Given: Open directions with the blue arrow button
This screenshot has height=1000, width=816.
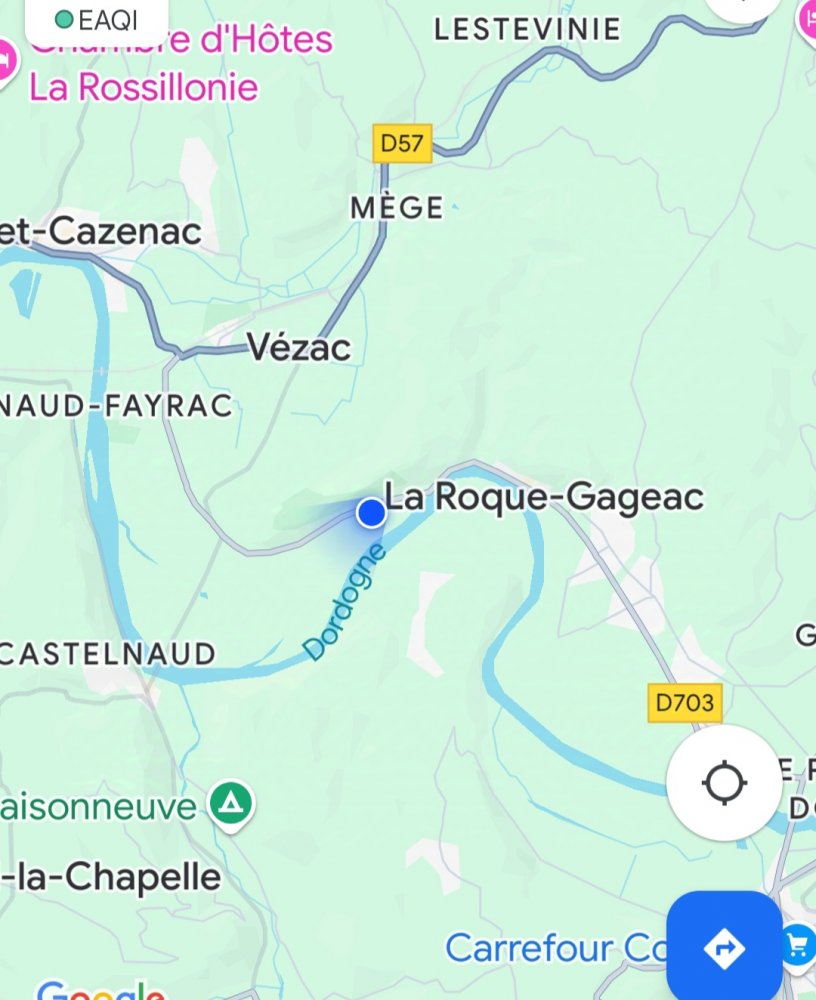Looking at the screenshot, I should click(724, 946).
